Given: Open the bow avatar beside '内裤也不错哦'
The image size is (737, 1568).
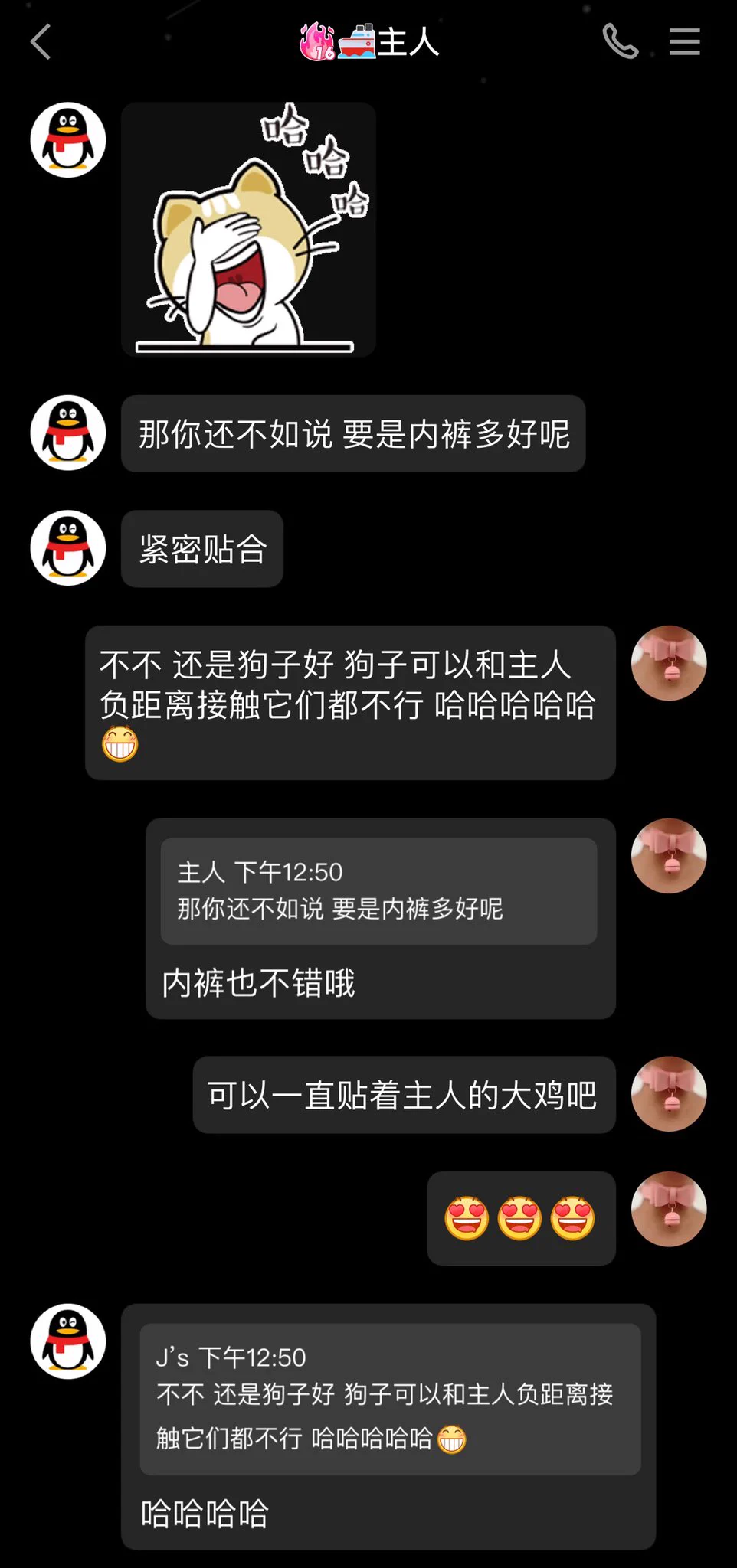Looking at the screenshot, I should coord(668,856).
